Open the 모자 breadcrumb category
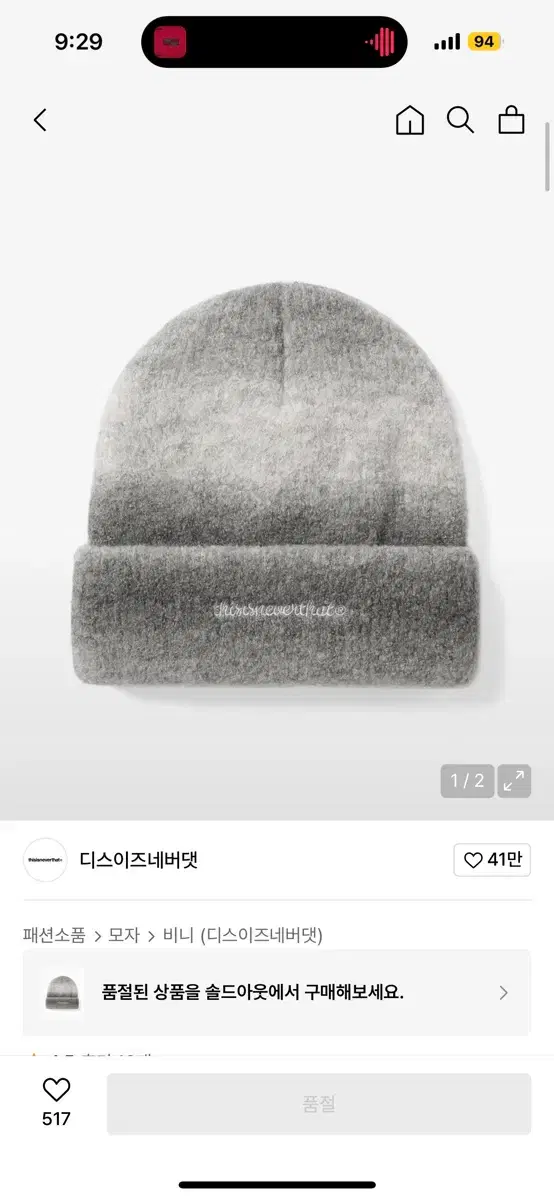This screenshot has width=554, height=1200. 124,935
